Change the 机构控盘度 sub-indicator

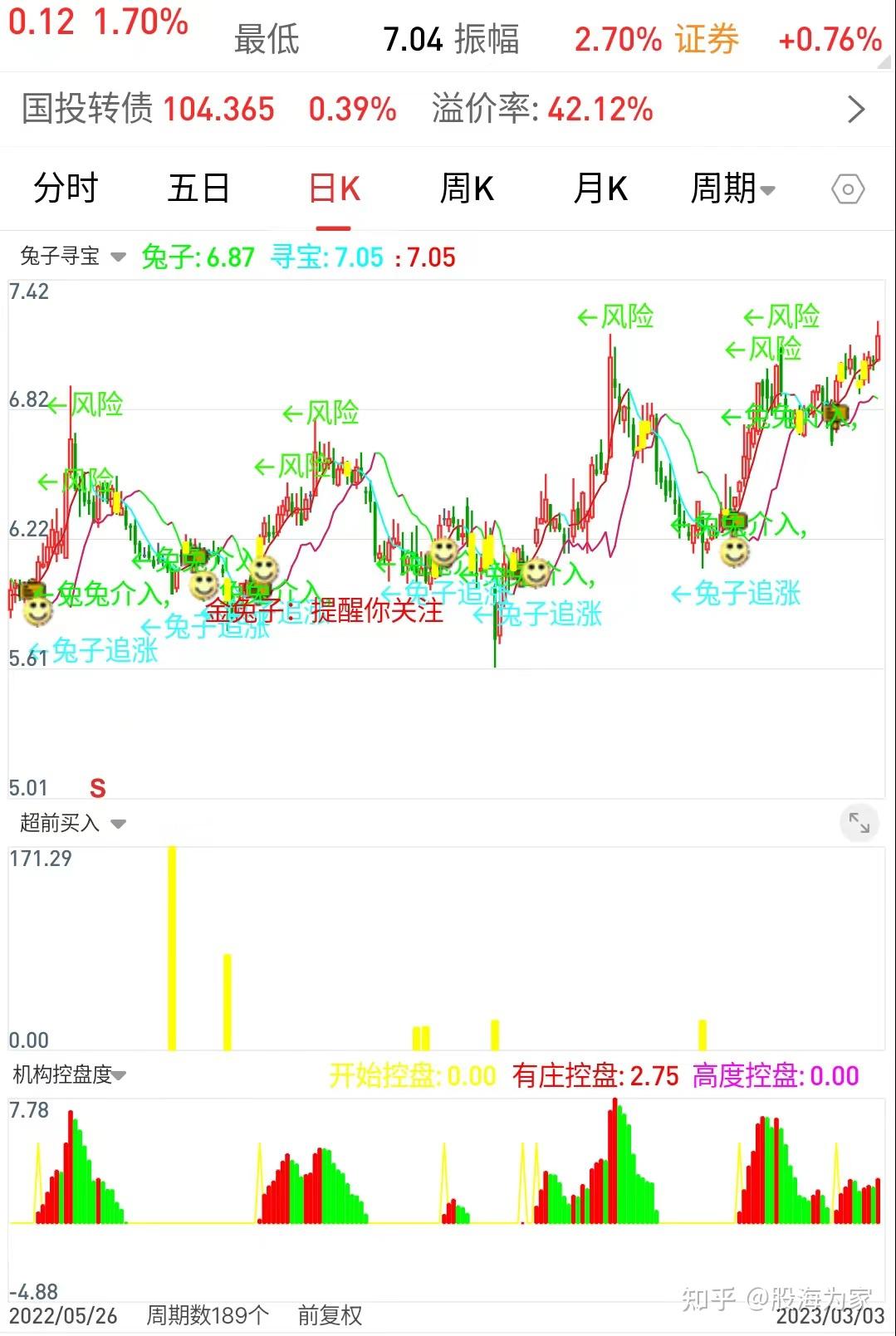pyautogui.click(x=70, y=1074)
